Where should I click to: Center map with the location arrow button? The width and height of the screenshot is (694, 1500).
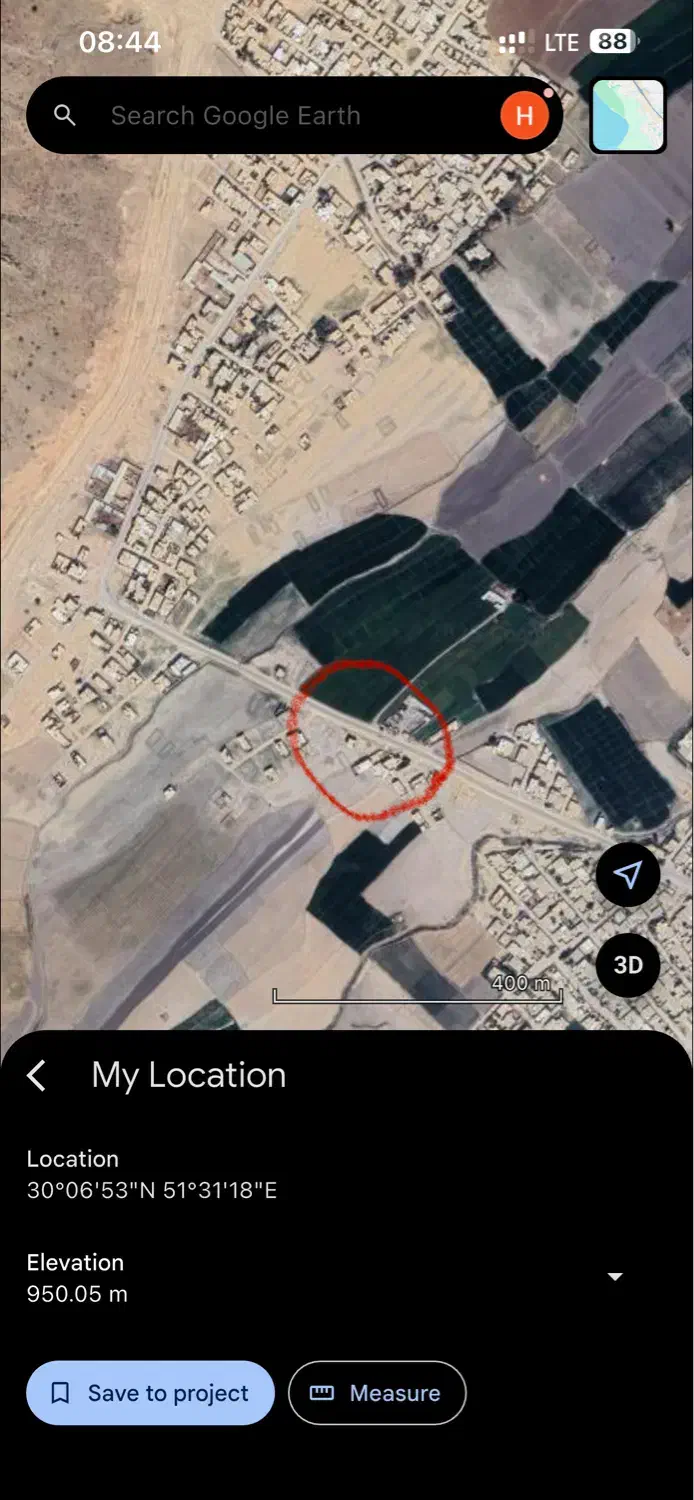(627, 876)
